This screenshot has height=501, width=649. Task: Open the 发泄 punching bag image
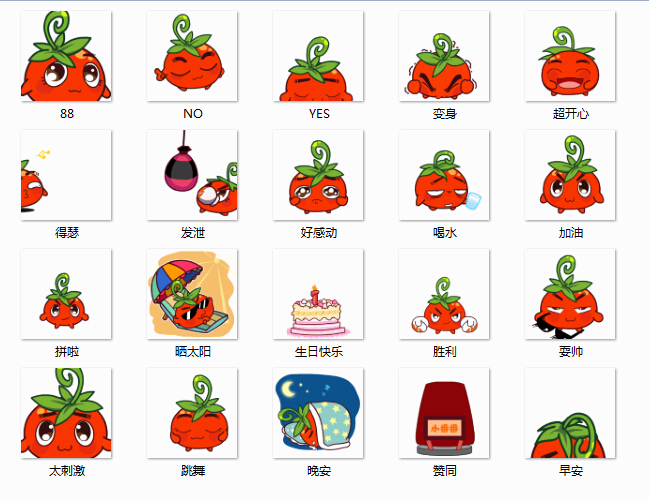pyautogui.click(x=192, y=175)
